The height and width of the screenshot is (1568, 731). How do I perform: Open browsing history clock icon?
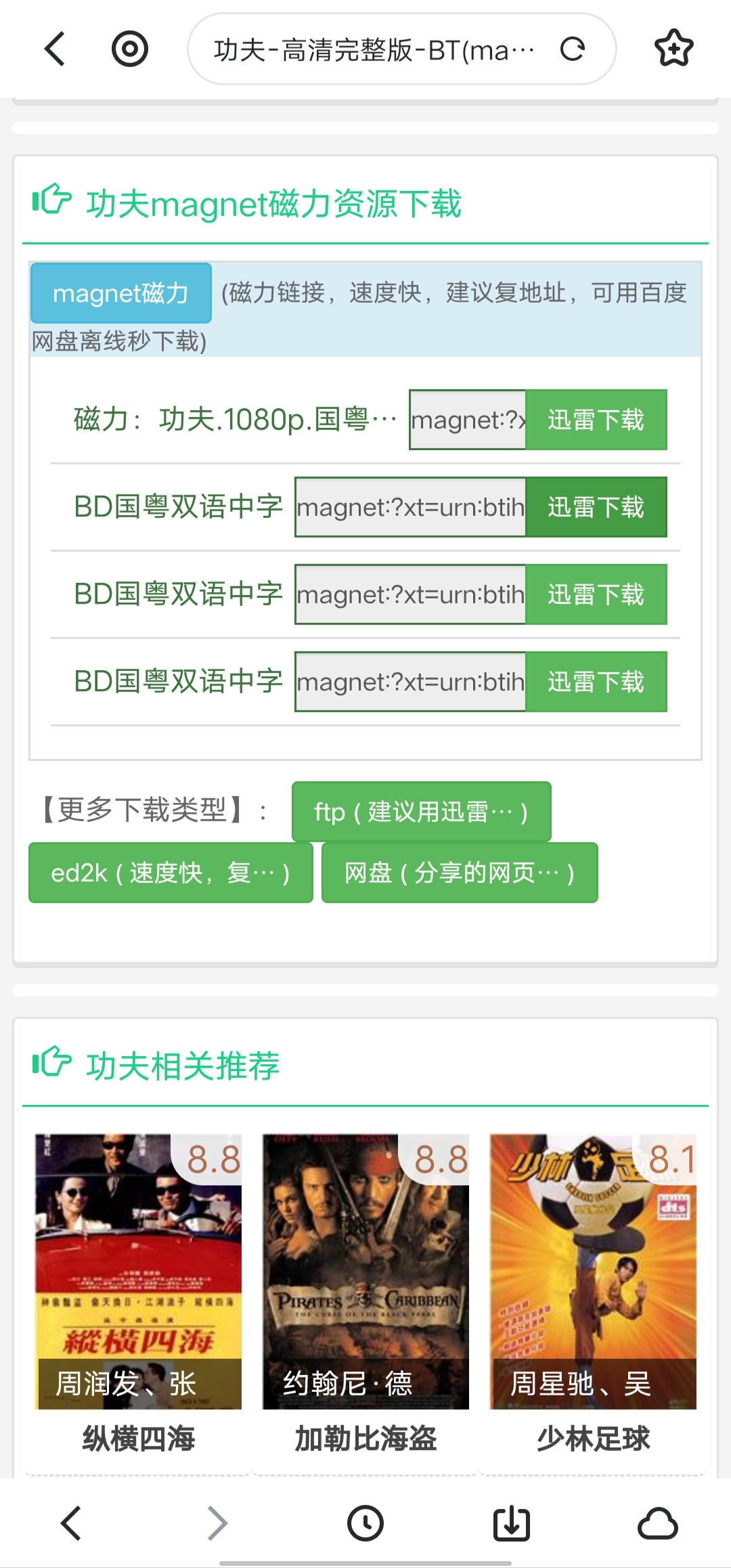(x=365, y=1523)
